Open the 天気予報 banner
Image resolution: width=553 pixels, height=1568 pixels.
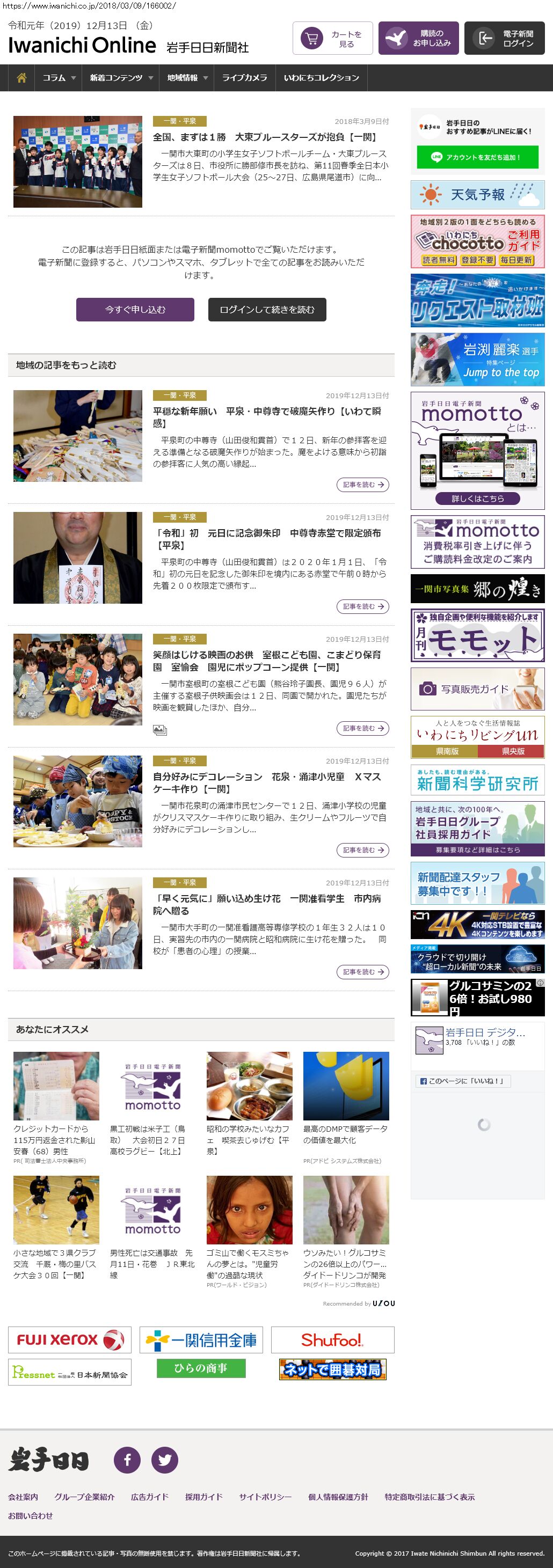pos(477,195)
